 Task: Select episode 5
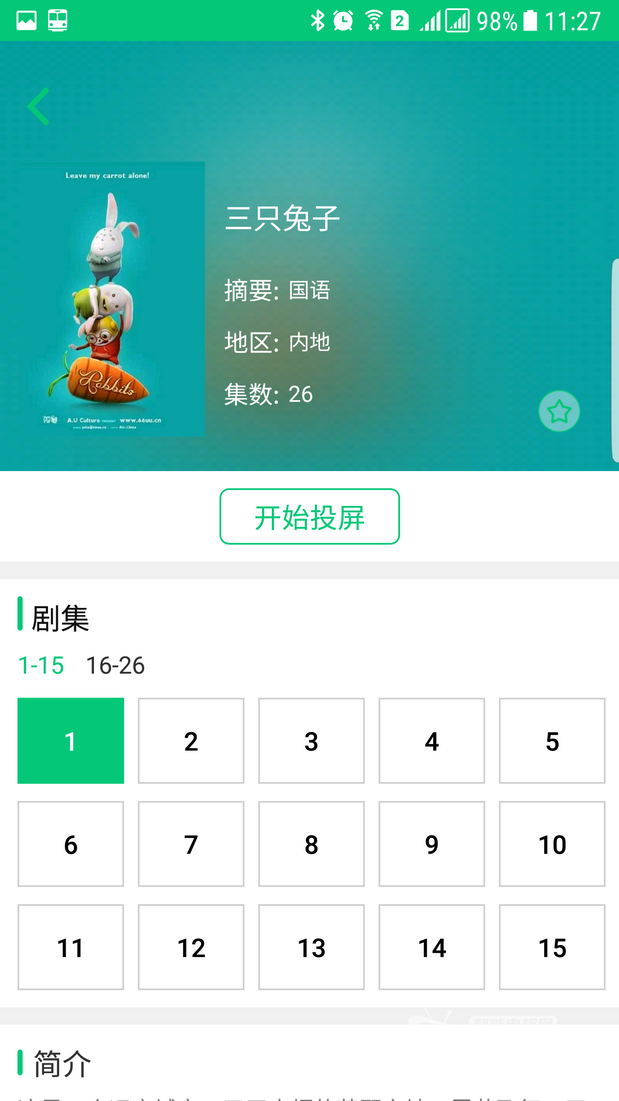552,741
